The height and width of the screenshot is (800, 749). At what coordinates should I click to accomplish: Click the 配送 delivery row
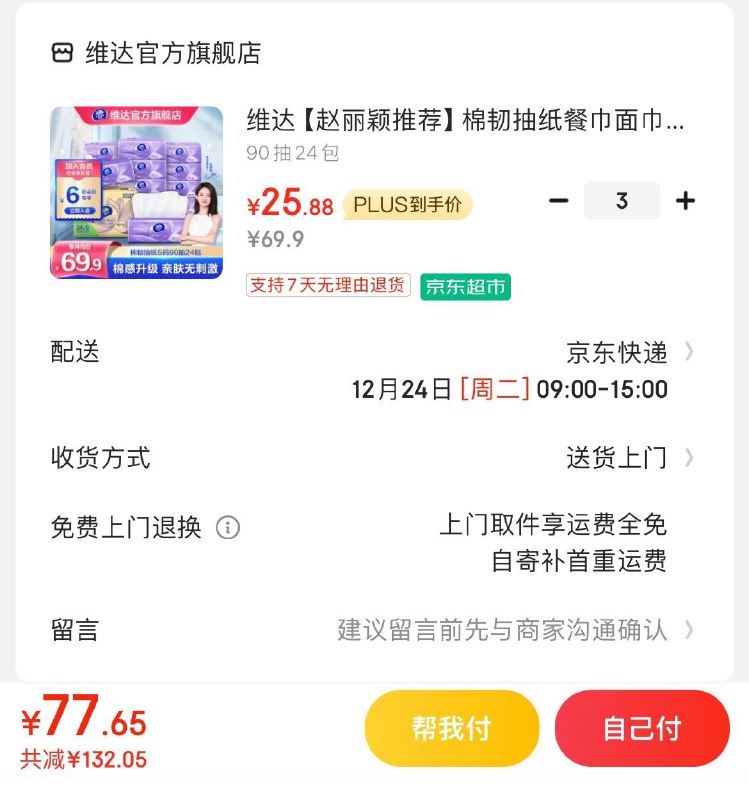72,352
